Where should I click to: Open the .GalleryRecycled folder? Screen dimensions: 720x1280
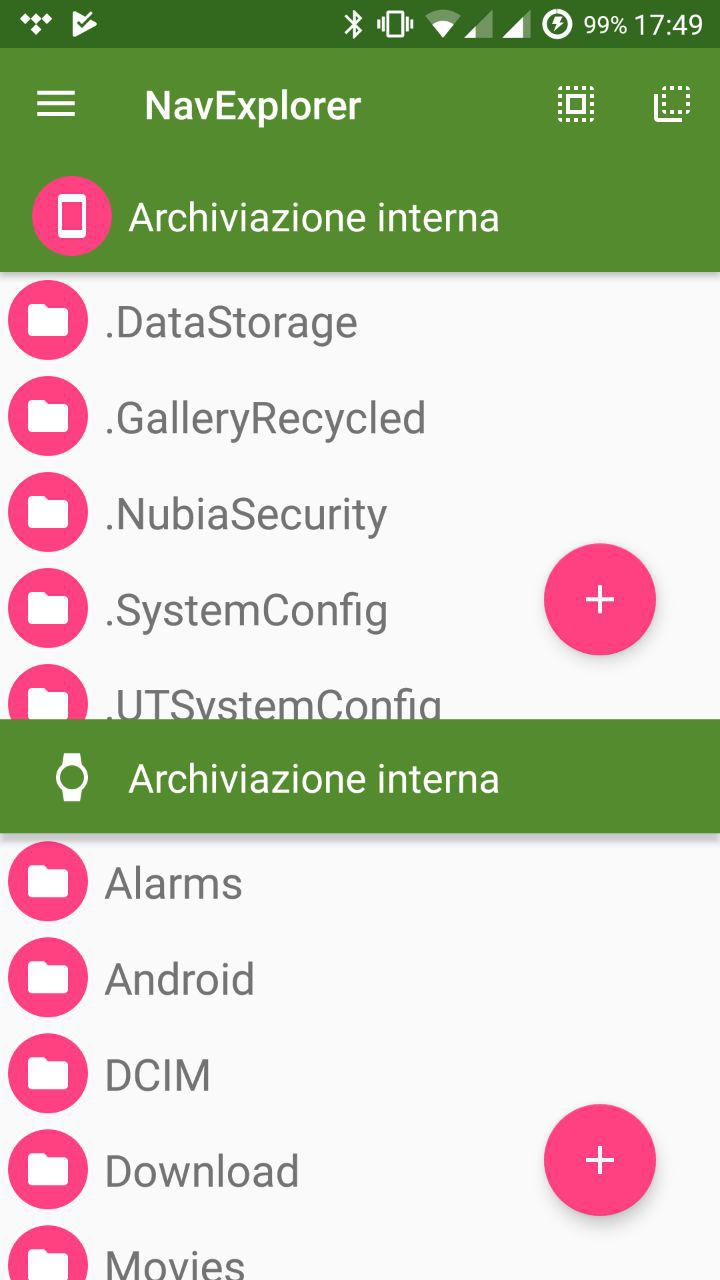click(360, 418)
